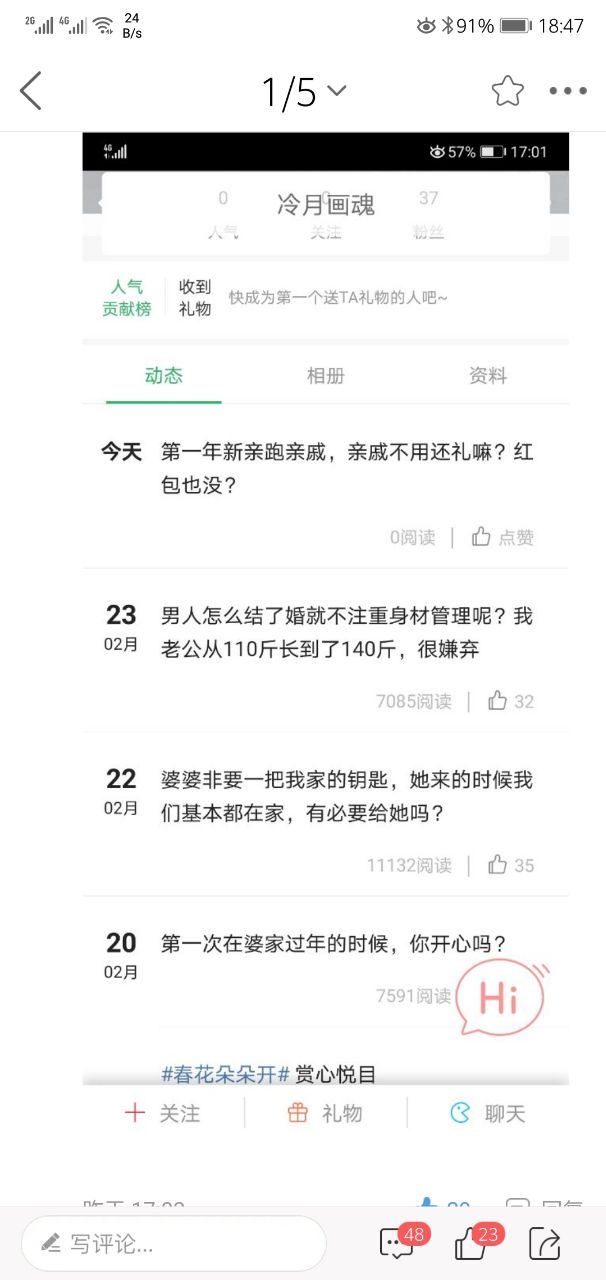Tap the write-comment input field
The image size is (606, 1280).
point(174,1244)
